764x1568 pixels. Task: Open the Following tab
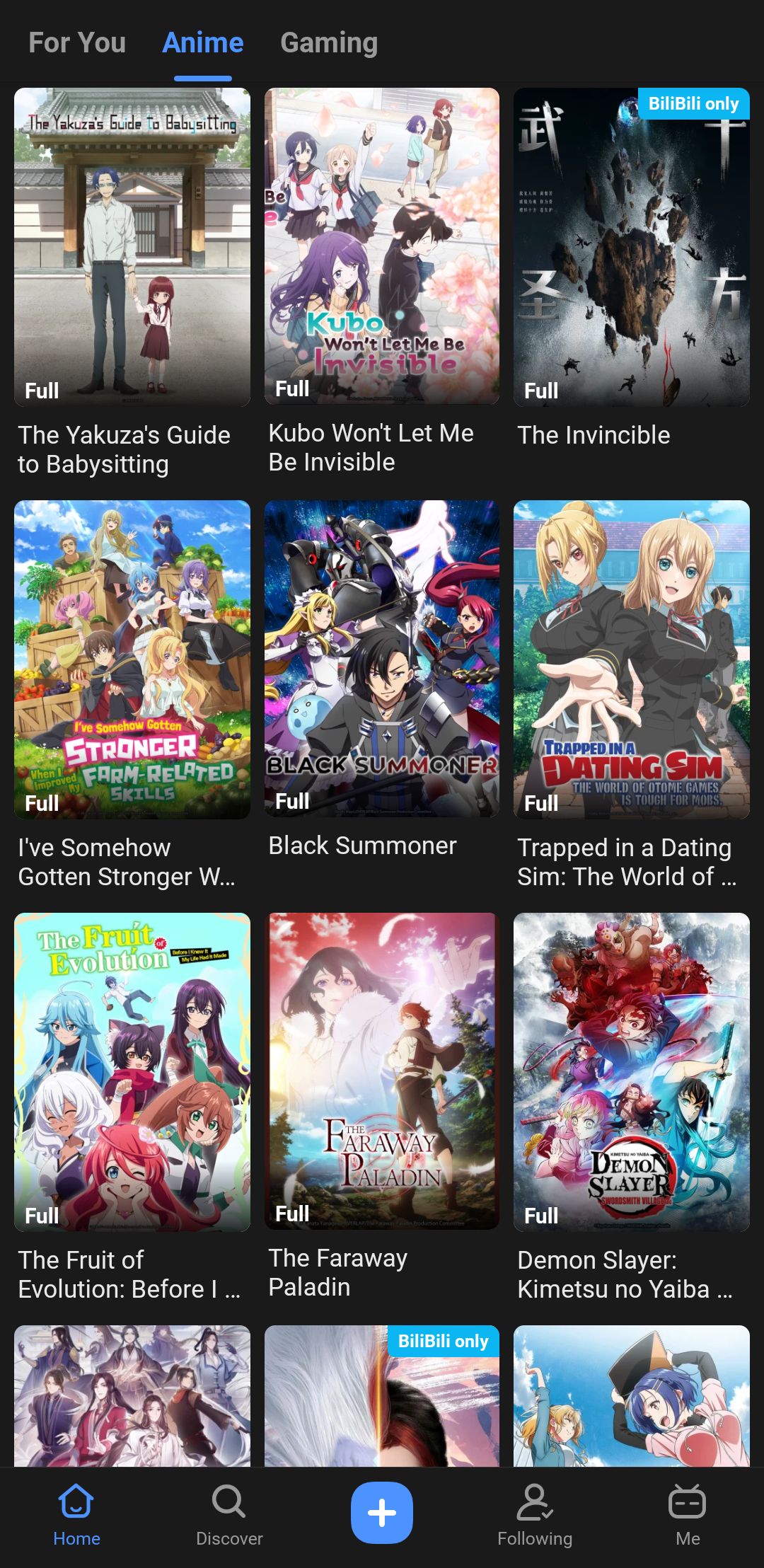[535, 1514]
